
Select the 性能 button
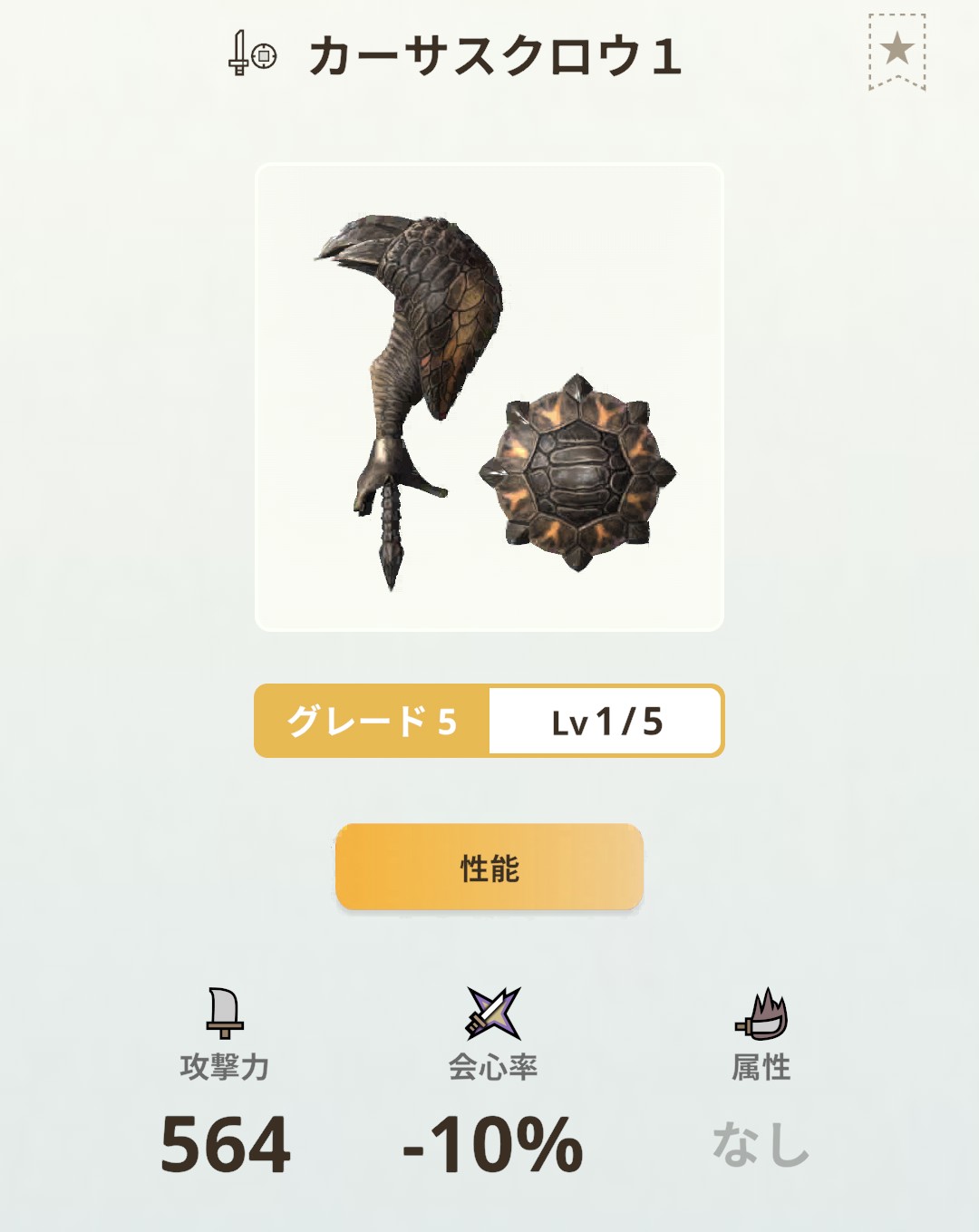pos(489,867)
